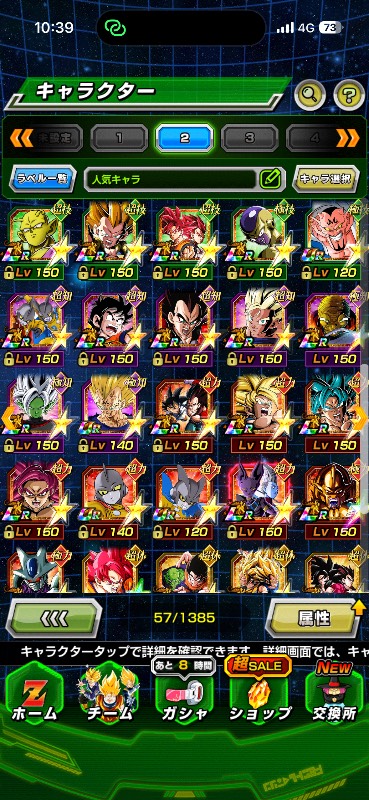This screenshot has width=369, height=800.
Task: Open the ショップ tab
Action: (259, 695)
